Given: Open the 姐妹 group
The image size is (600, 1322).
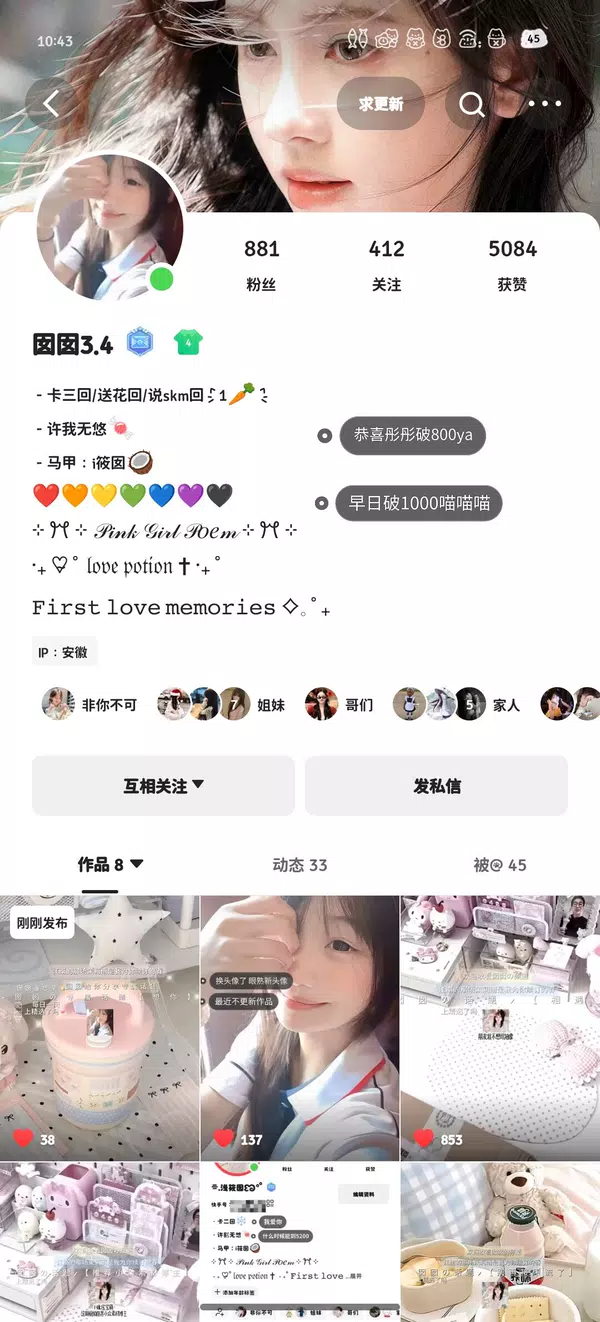Looking at the screenshot, I should (222, 704).
